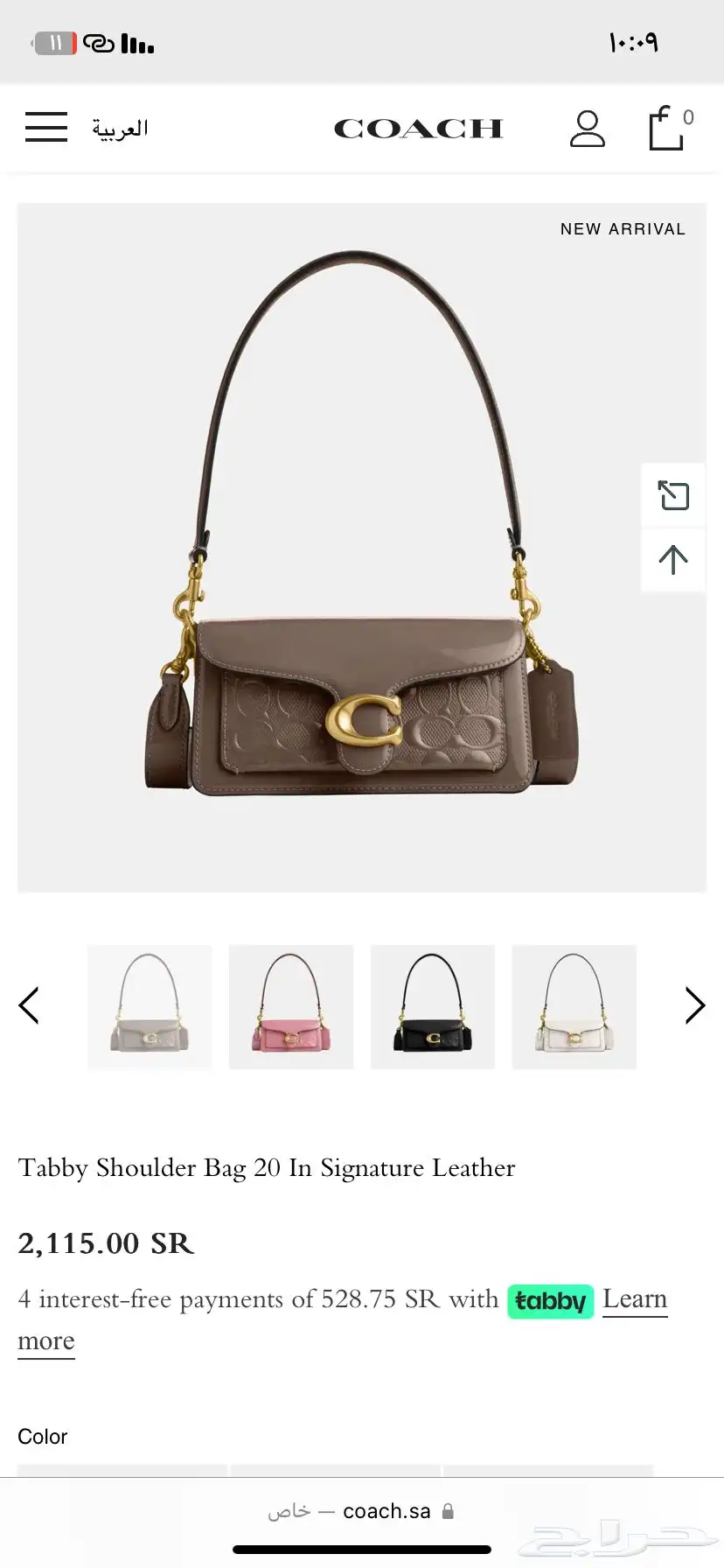
Task: Tap the scroll-to-top arrow button
Action: (673, 560)
